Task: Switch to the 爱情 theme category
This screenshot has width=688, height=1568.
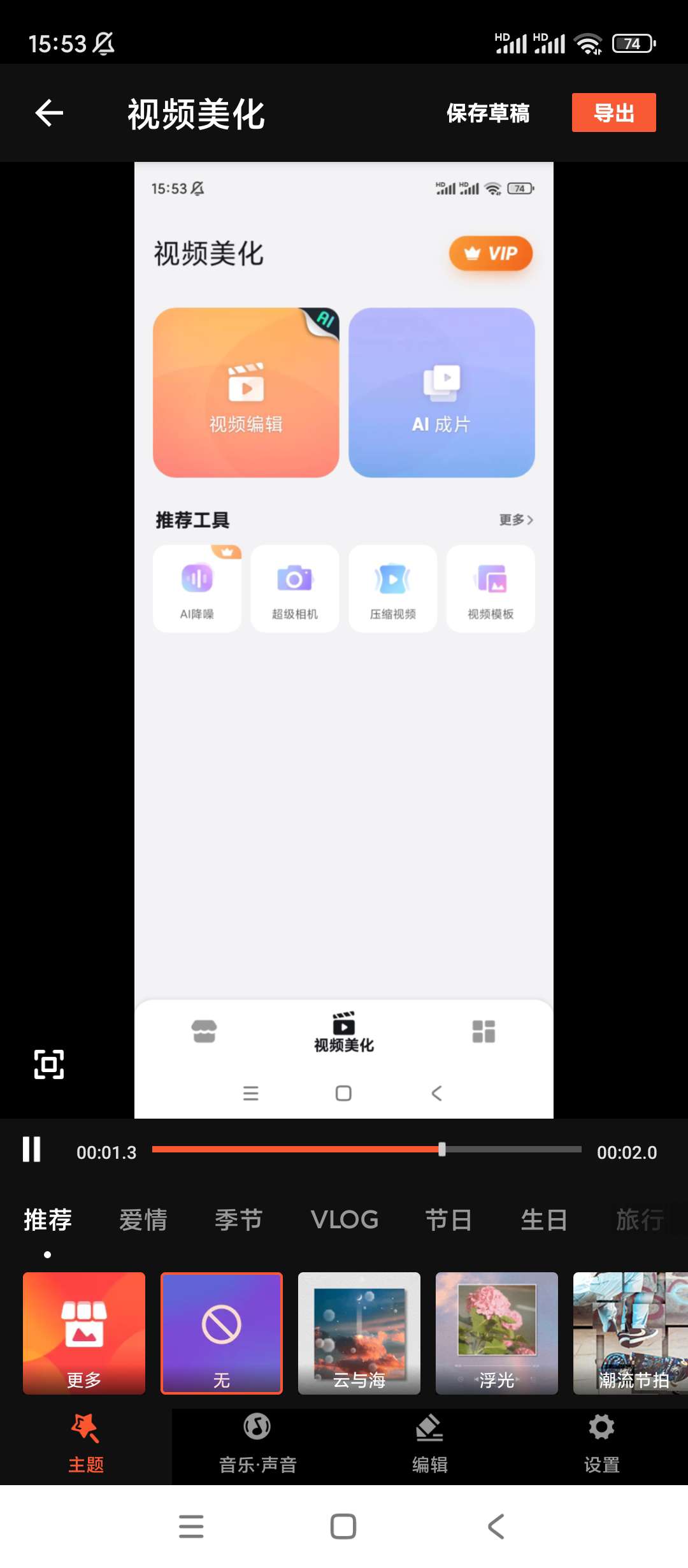Action: click(143, 1220)
